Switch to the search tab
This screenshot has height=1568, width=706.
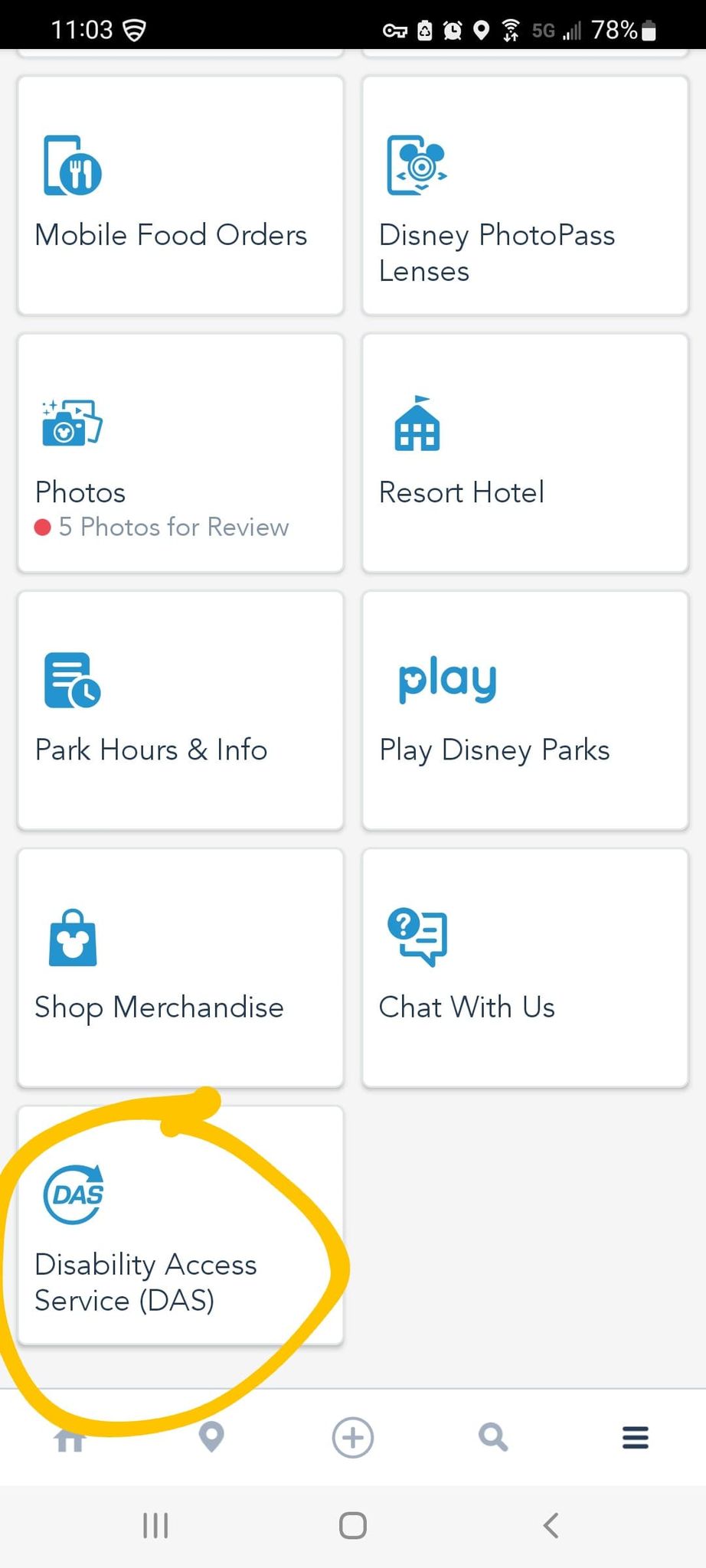493,1438
